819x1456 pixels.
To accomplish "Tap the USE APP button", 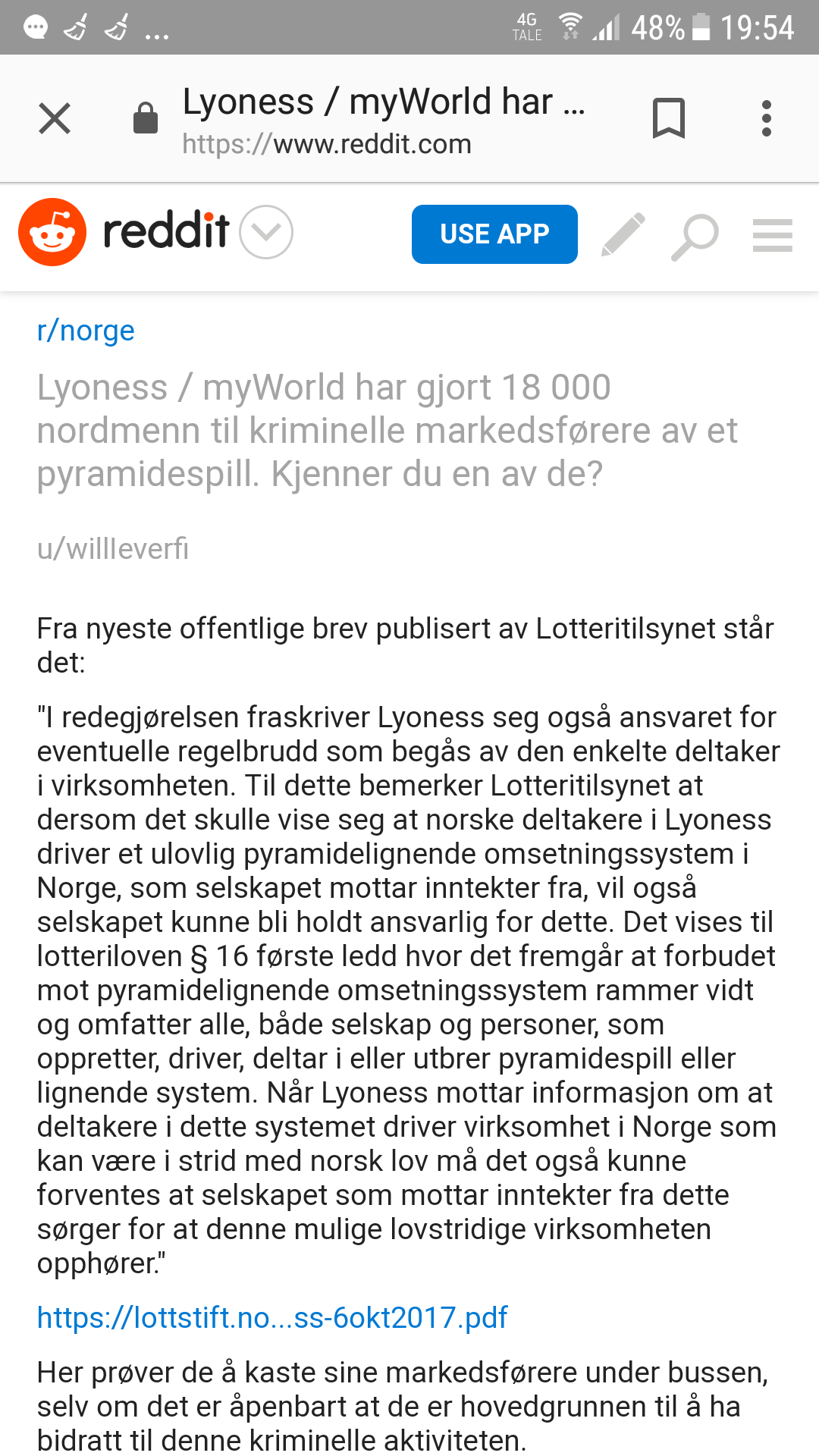I will (x=494, y=234).
